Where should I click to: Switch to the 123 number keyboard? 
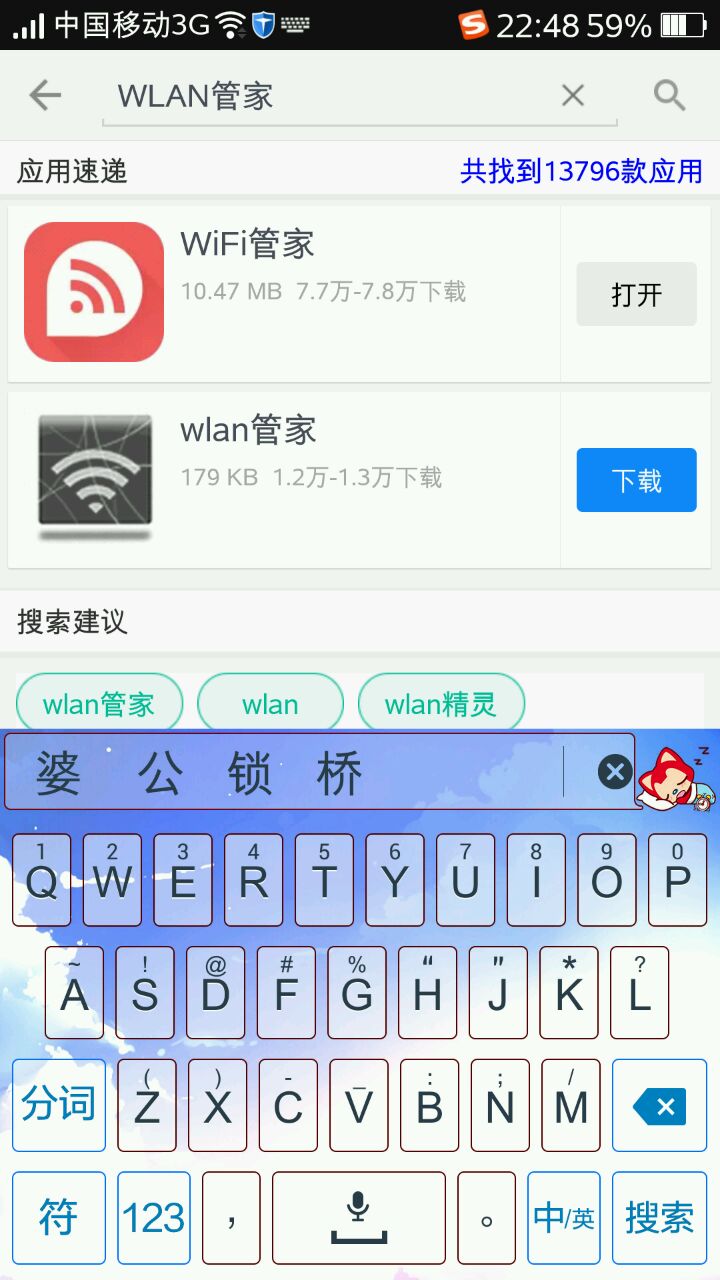coord(153,1217)
